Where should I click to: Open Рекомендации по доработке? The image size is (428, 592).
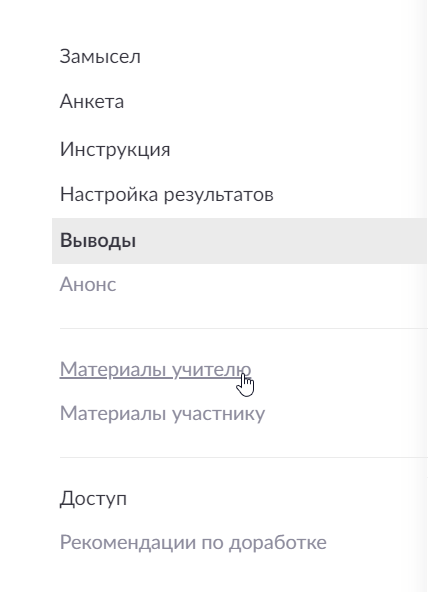point(193,543)
